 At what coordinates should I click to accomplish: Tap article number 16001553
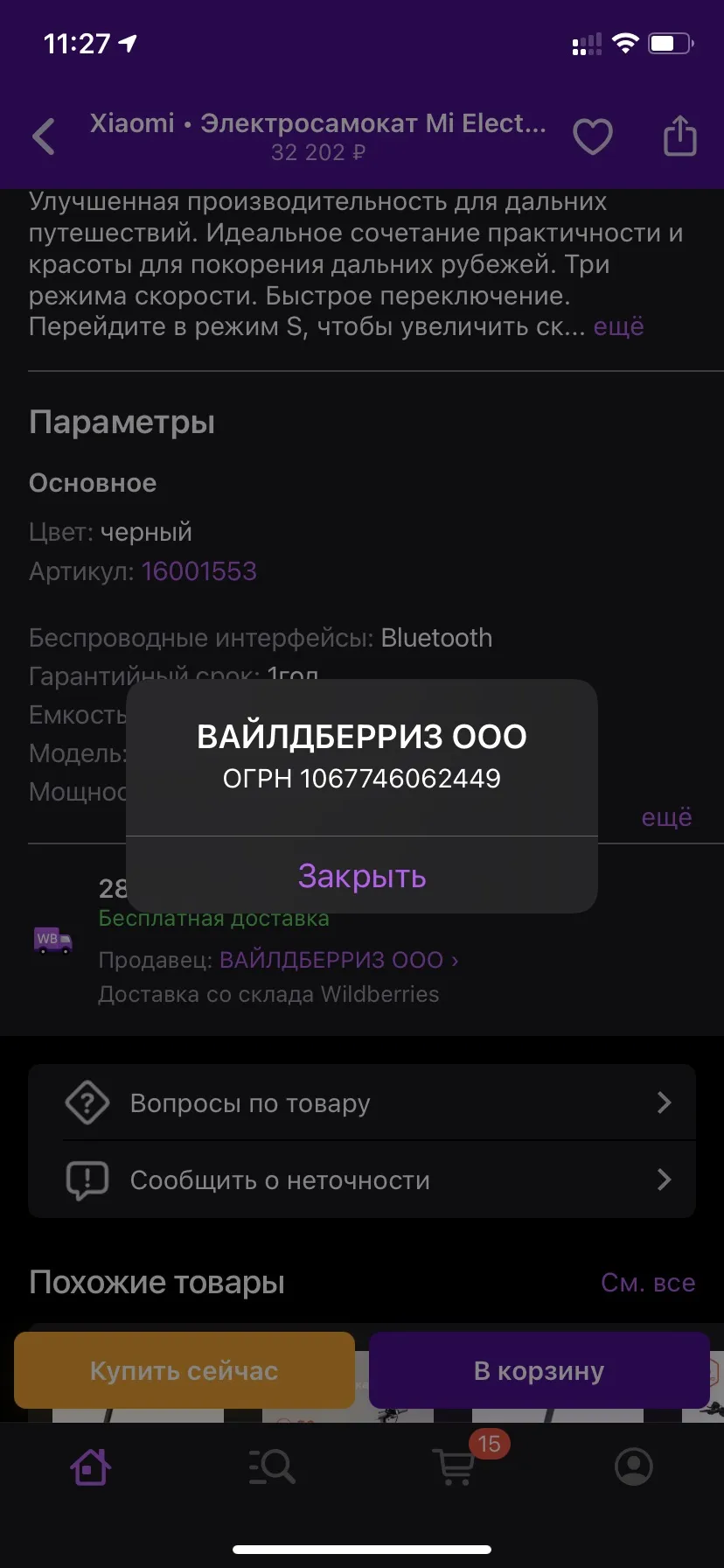pos(199,571)
